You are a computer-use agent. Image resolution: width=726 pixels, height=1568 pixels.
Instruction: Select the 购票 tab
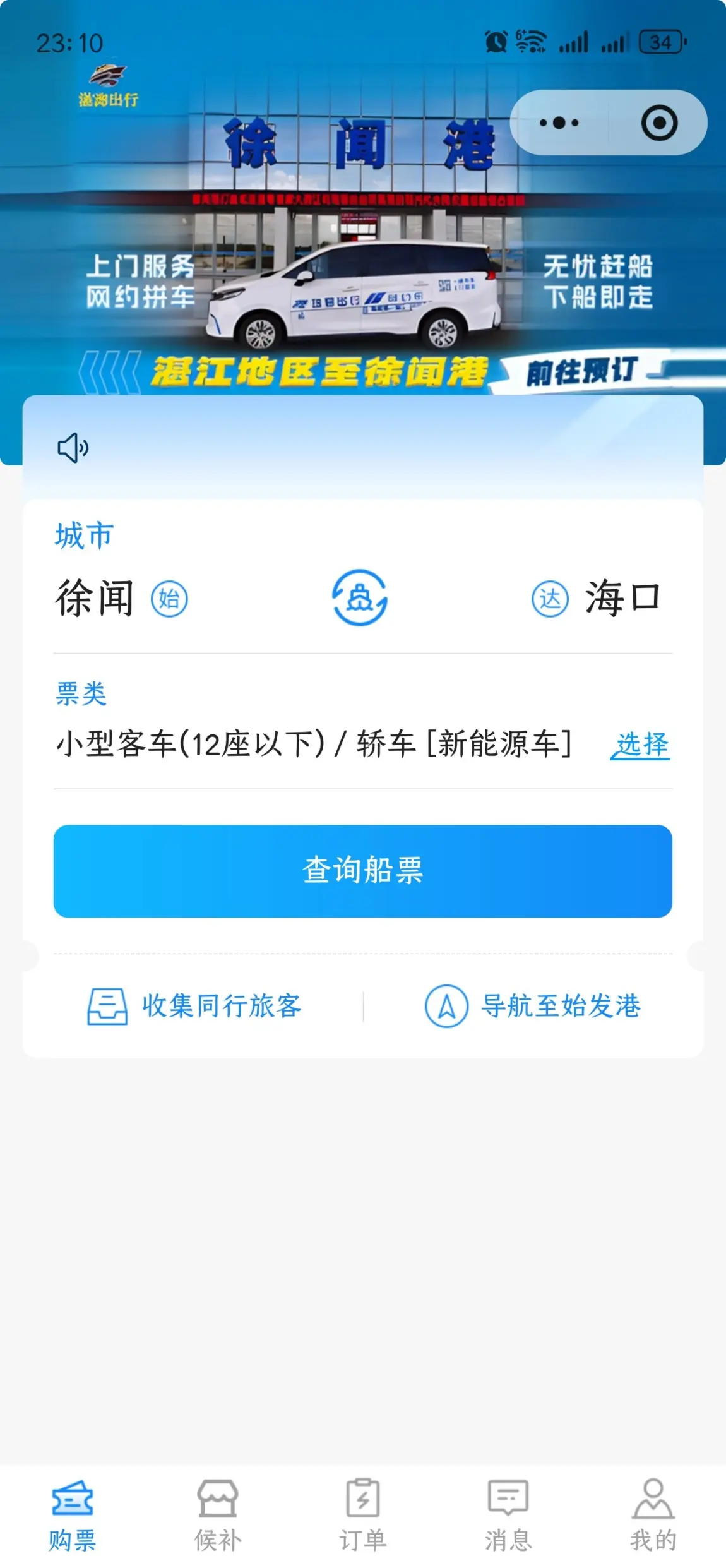click(x=73, y=1515)
